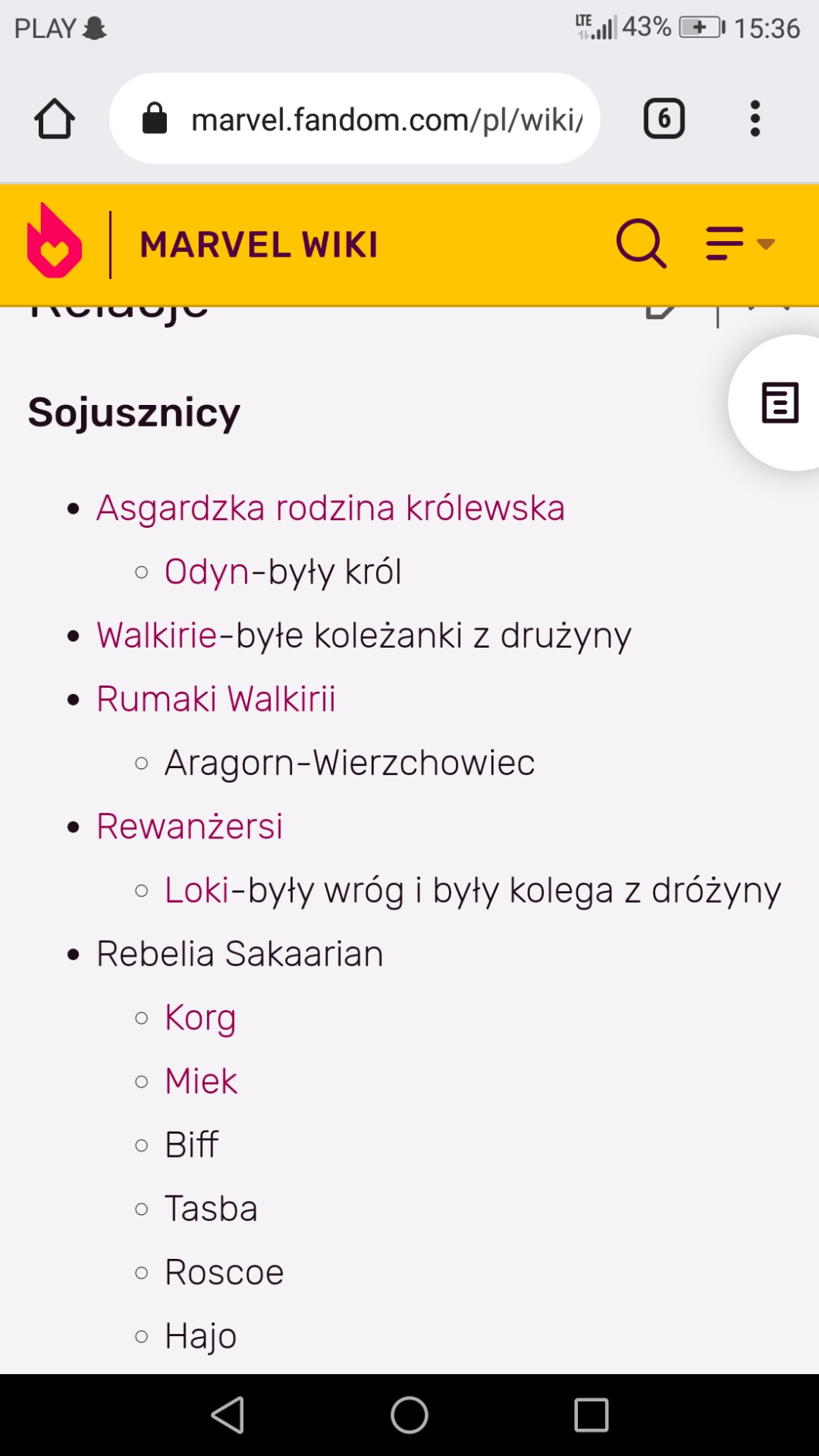Expand the wiki navigation menu
Screen dimensions: 819x1456
click(739, 244)
